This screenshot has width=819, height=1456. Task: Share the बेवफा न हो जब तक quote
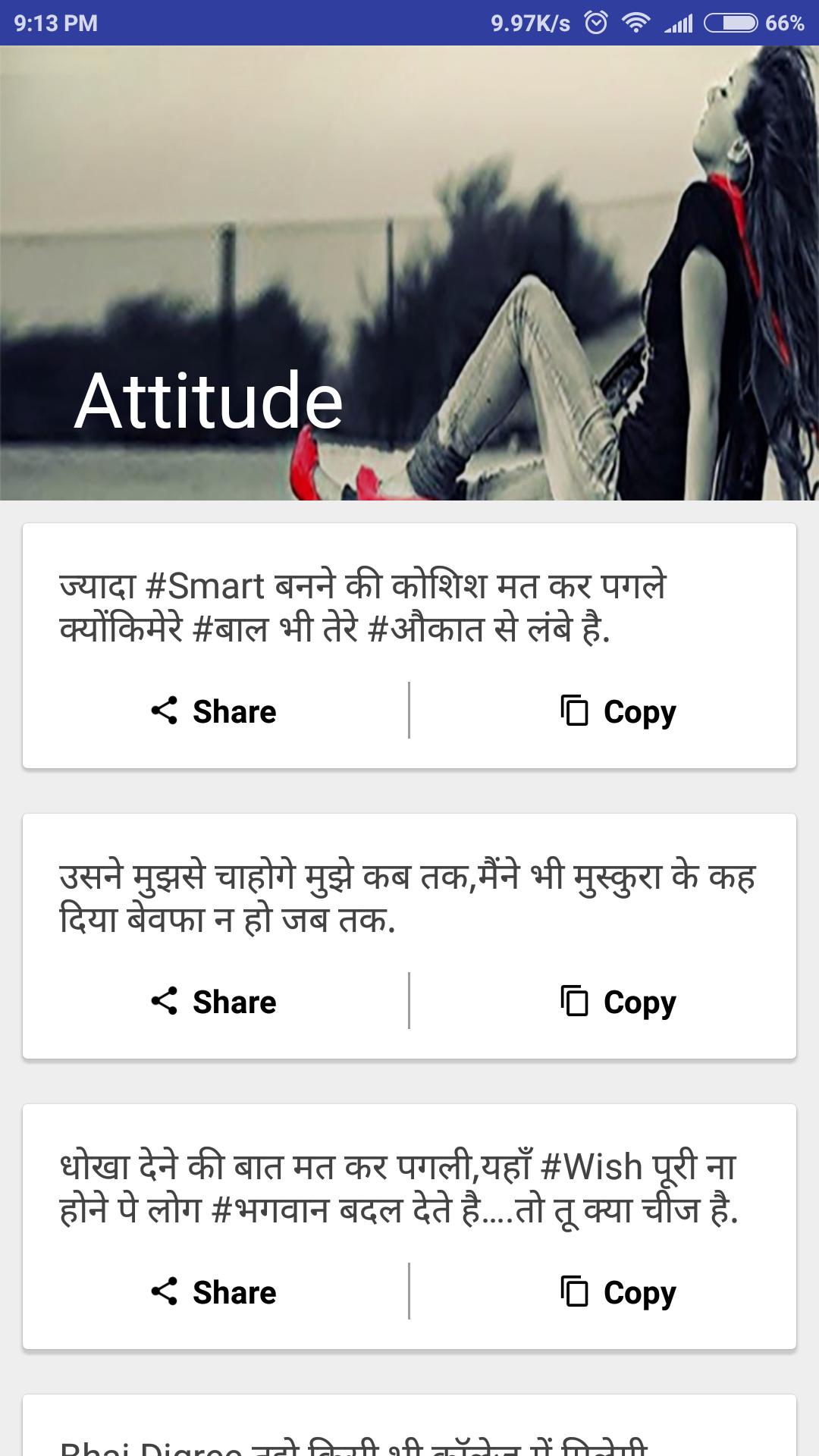(215, 1002)
